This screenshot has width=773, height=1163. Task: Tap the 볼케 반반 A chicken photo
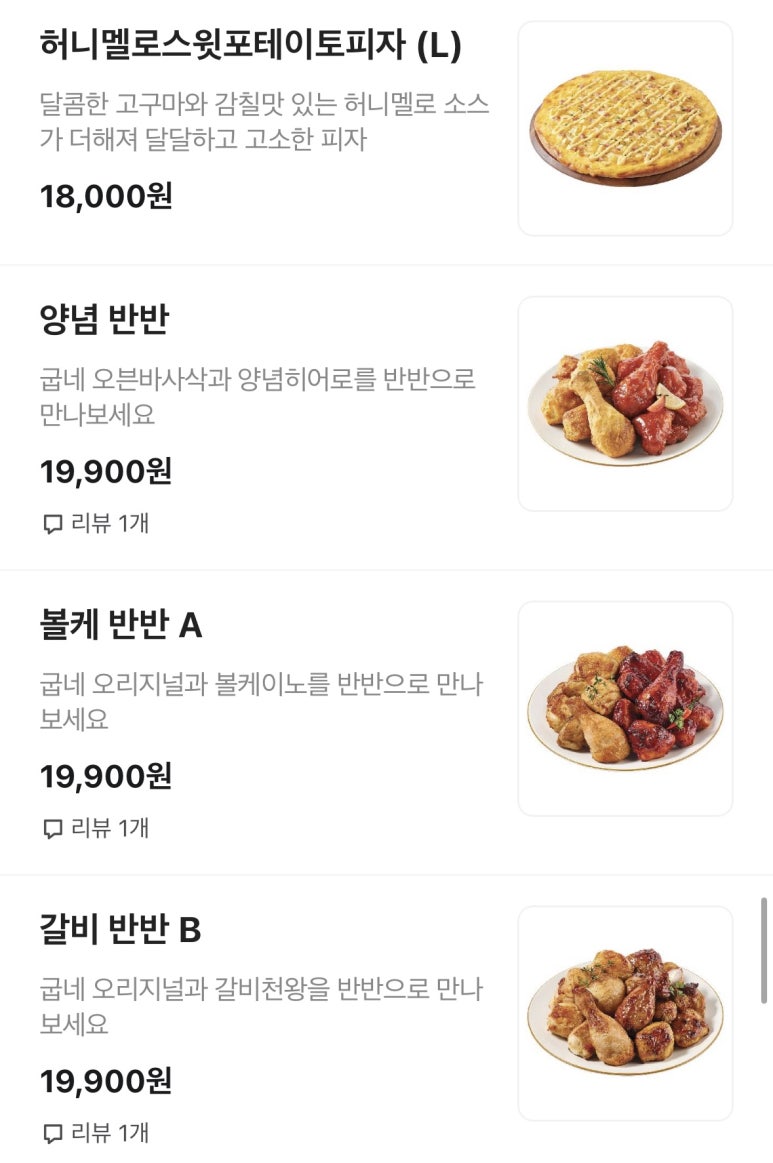[x=625, y=709]
